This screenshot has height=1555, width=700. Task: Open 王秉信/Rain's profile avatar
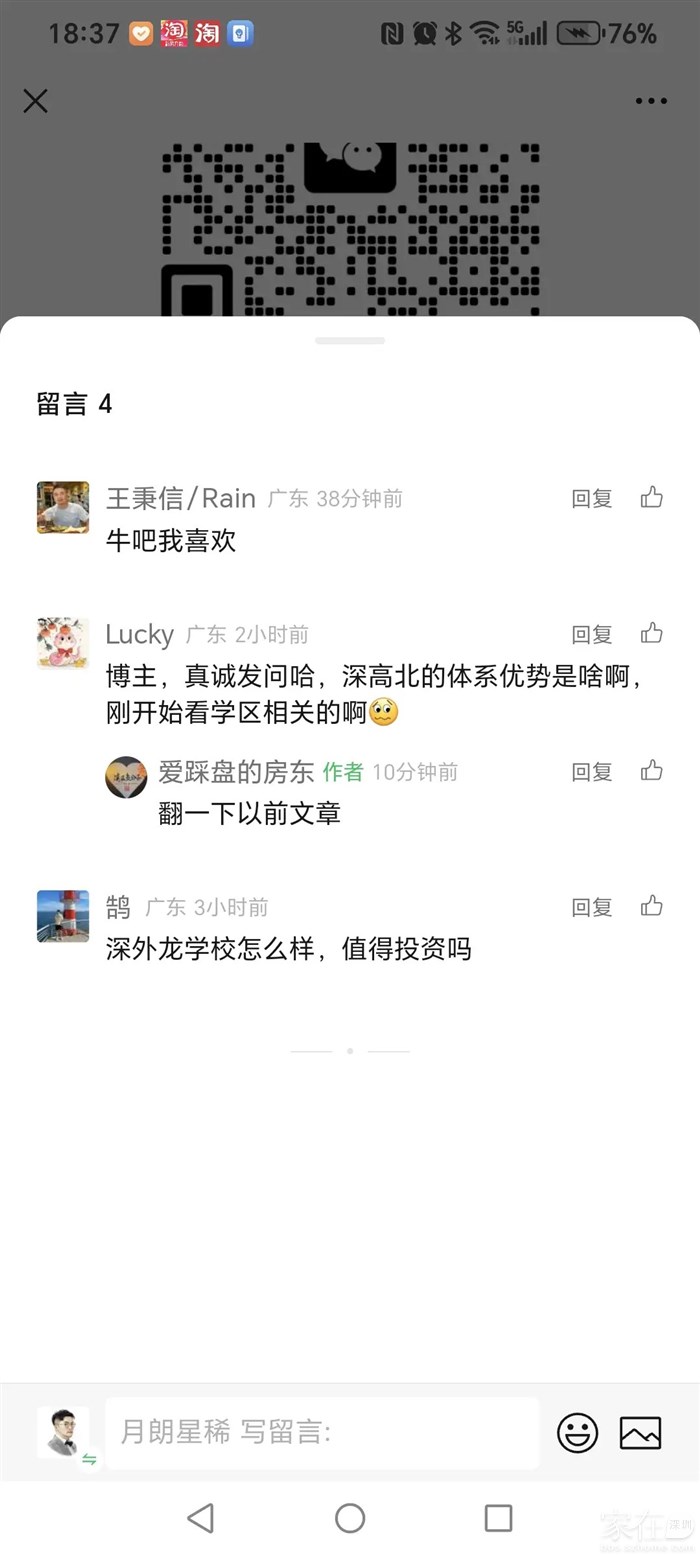63,507
